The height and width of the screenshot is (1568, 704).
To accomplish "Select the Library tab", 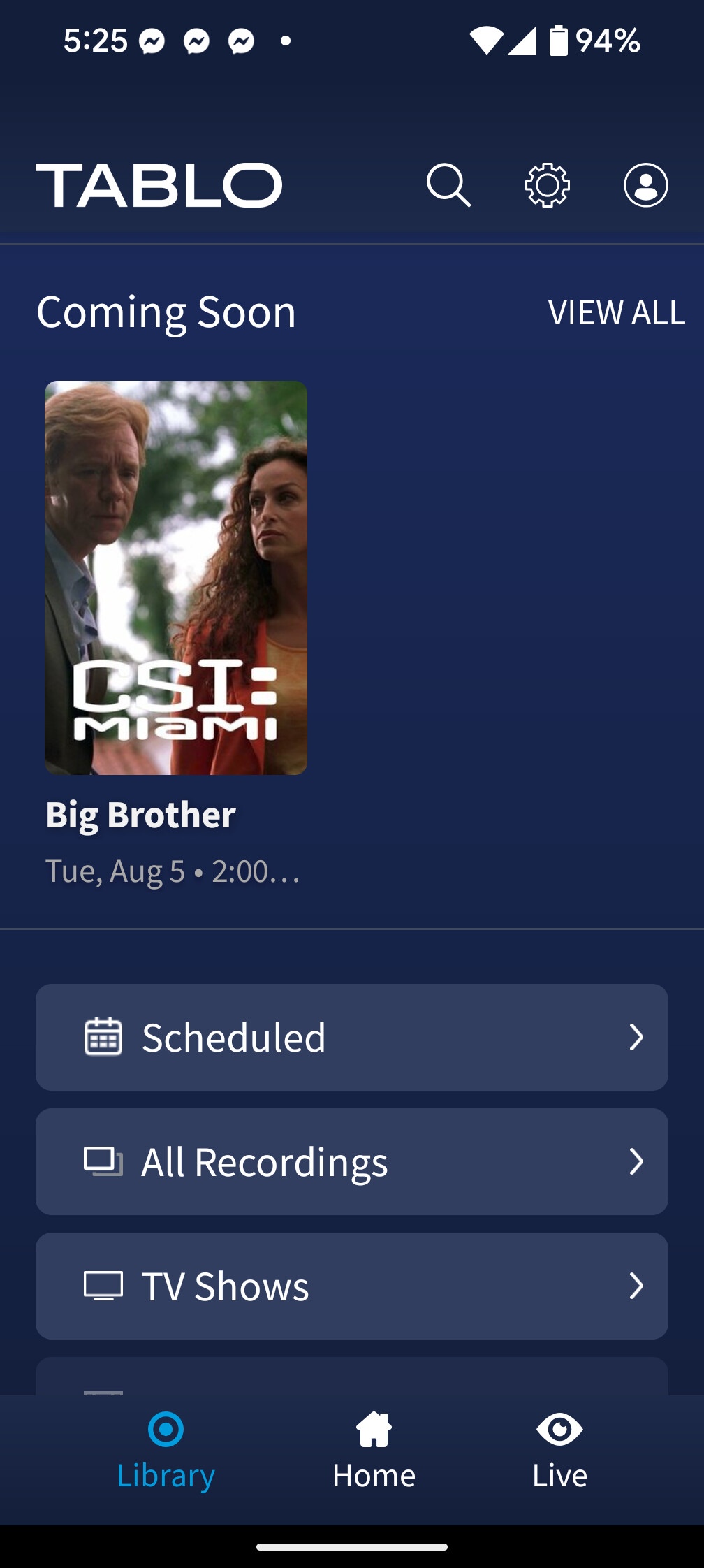I will tap(166, 1451).
